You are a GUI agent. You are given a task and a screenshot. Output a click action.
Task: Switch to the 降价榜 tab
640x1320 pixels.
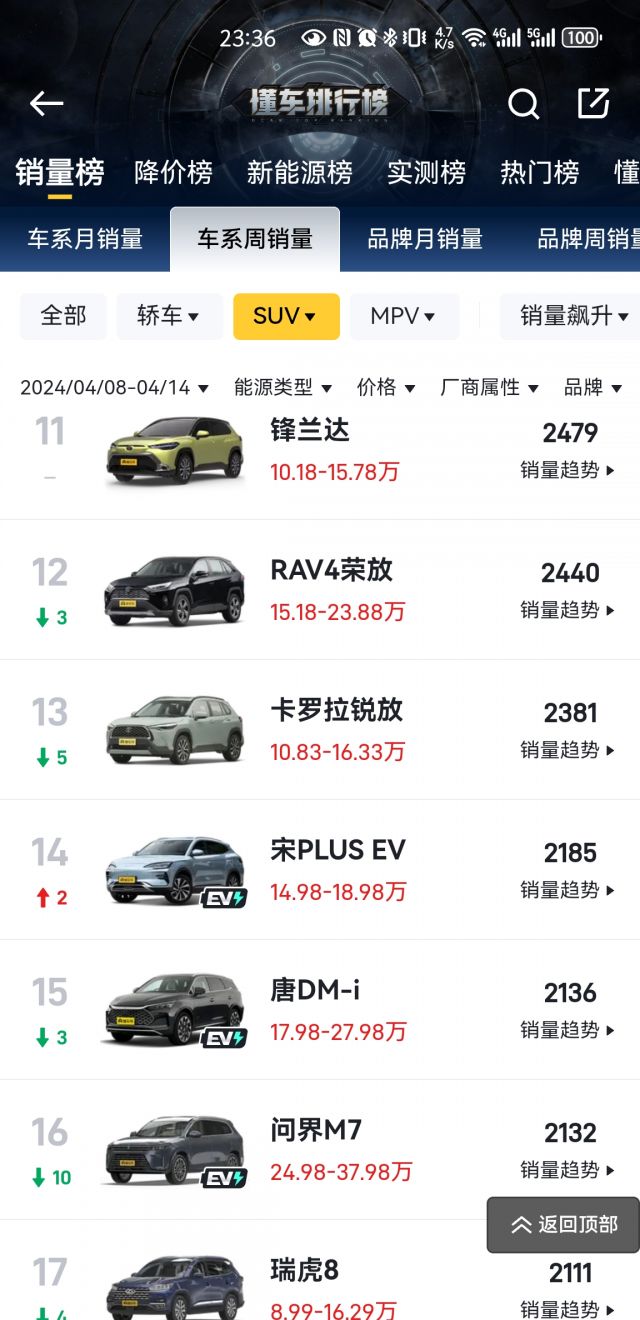[x=173, y=172]
